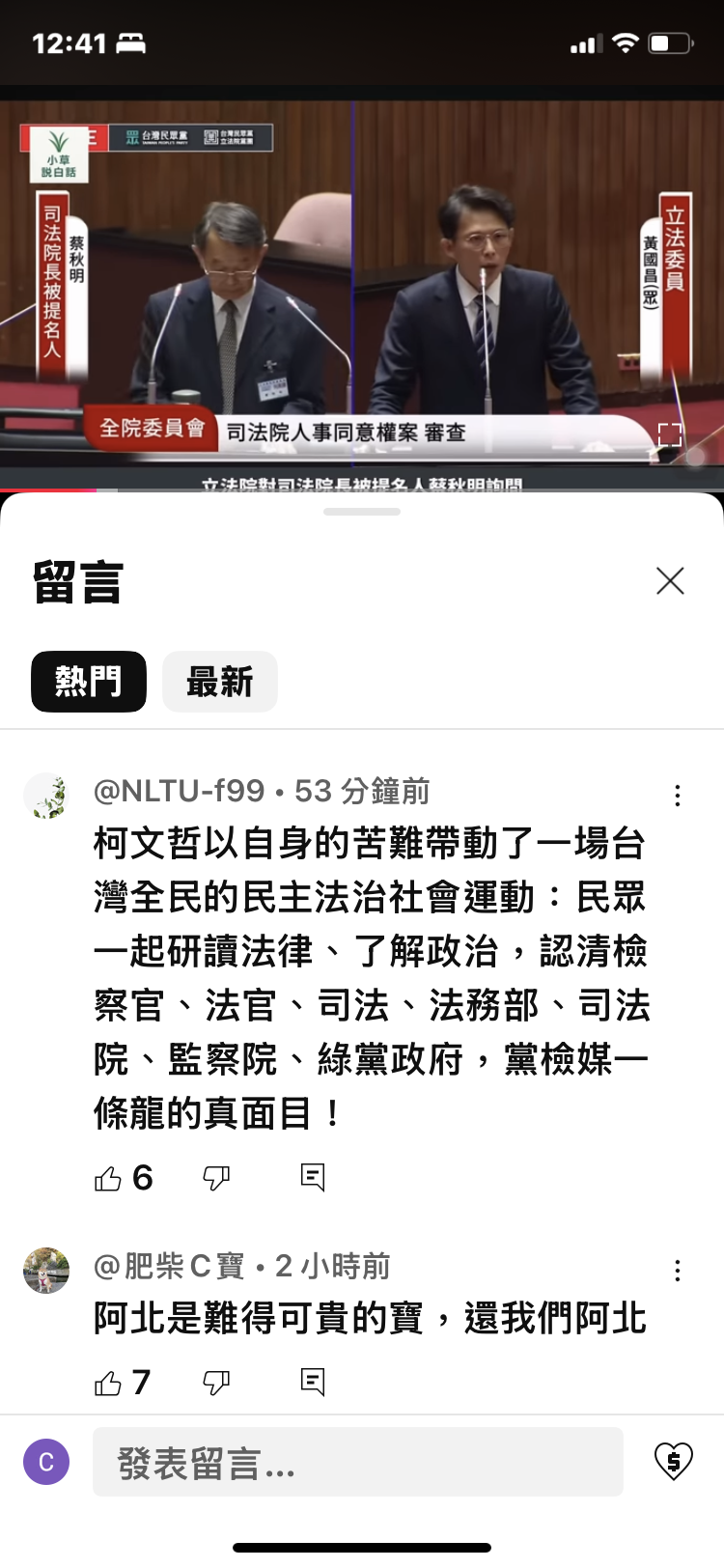The image size is (724, 1568).
Task: Enter fullscreen on the video player
Action: 670,435
